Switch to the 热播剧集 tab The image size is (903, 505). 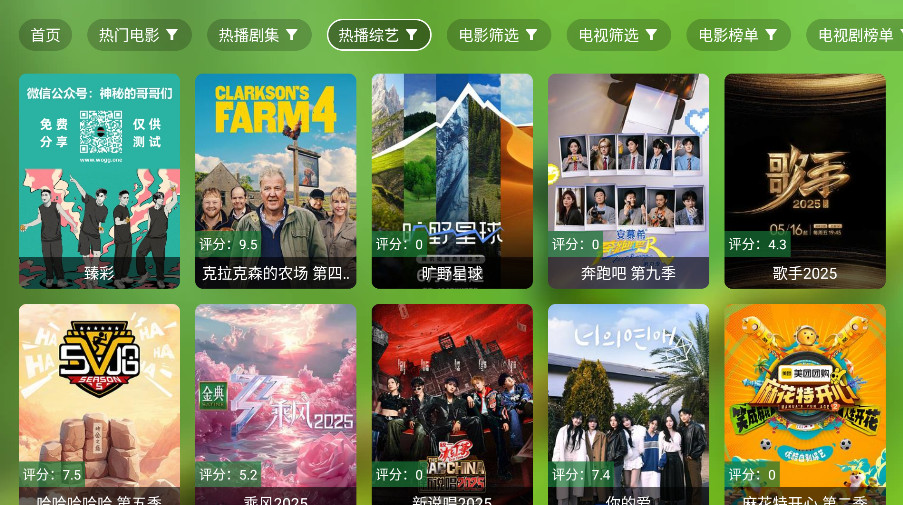tap(258, 35)
